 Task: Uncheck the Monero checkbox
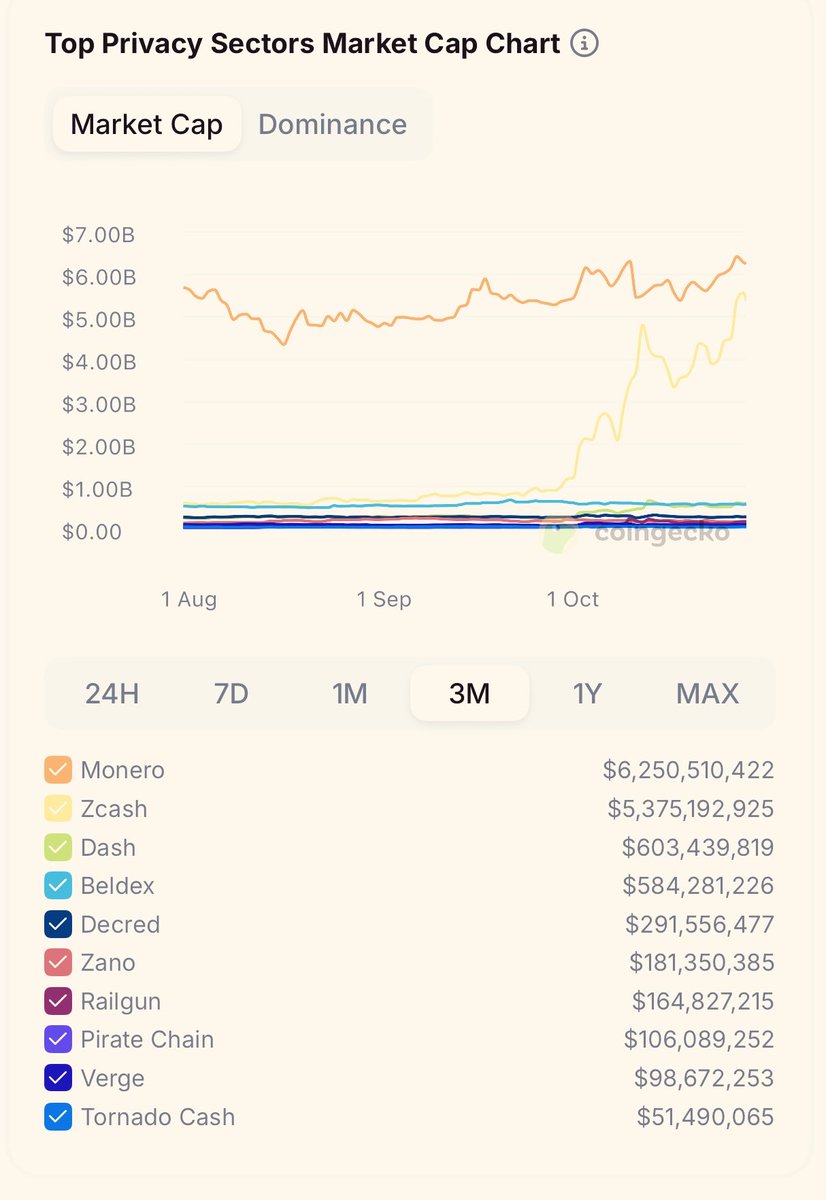point(58,770)
